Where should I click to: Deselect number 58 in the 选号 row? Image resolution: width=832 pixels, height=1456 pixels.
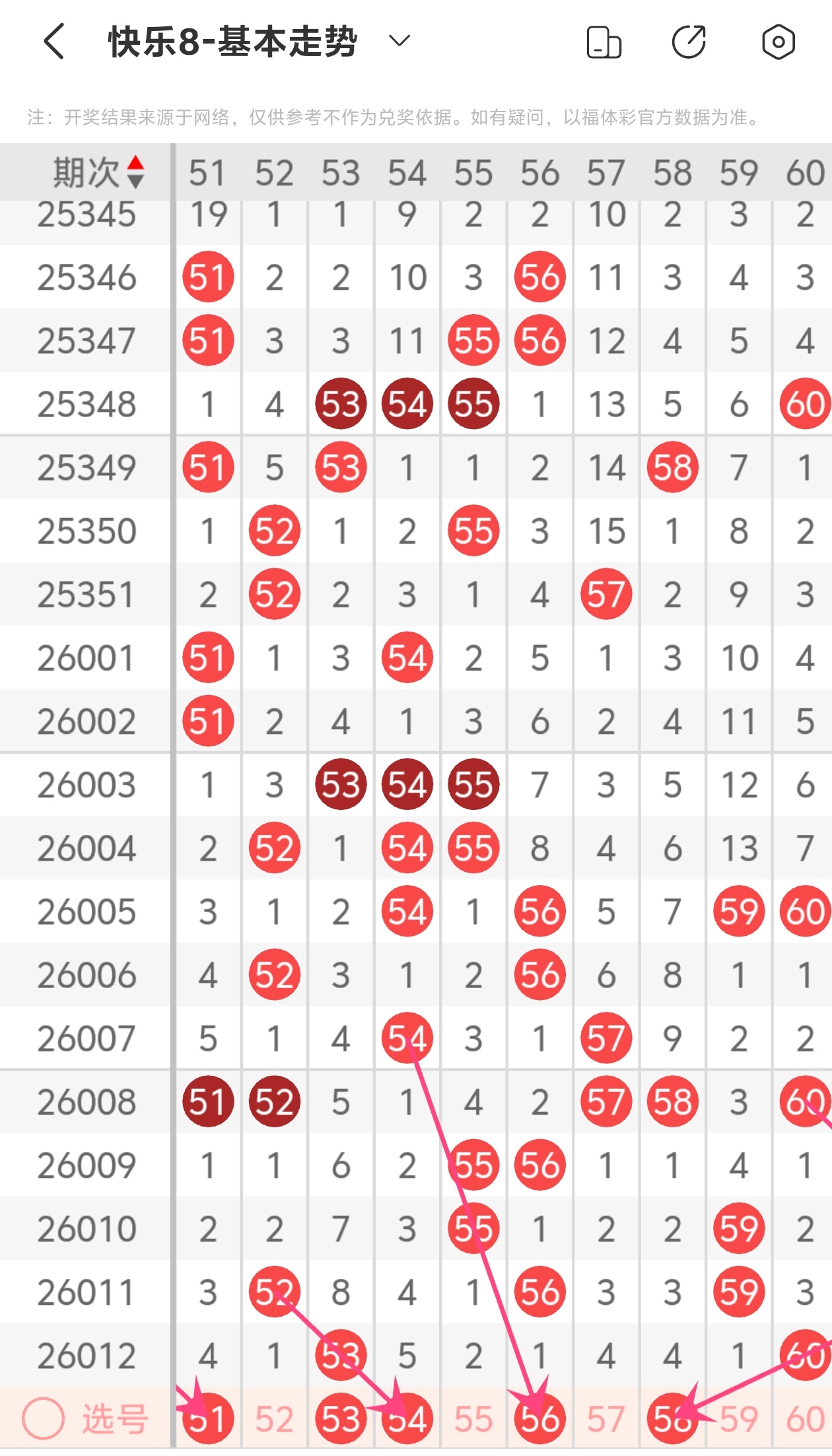pos(672,1419)
